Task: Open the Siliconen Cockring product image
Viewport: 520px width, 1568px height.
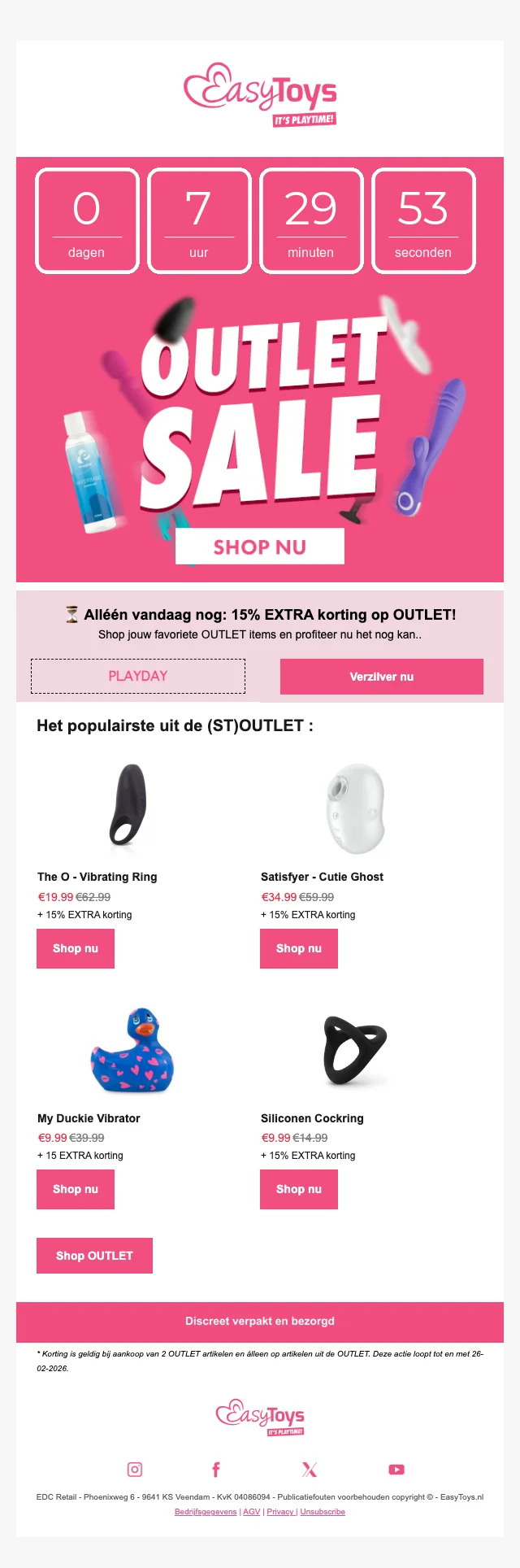Action: [x=354, y=1050]
